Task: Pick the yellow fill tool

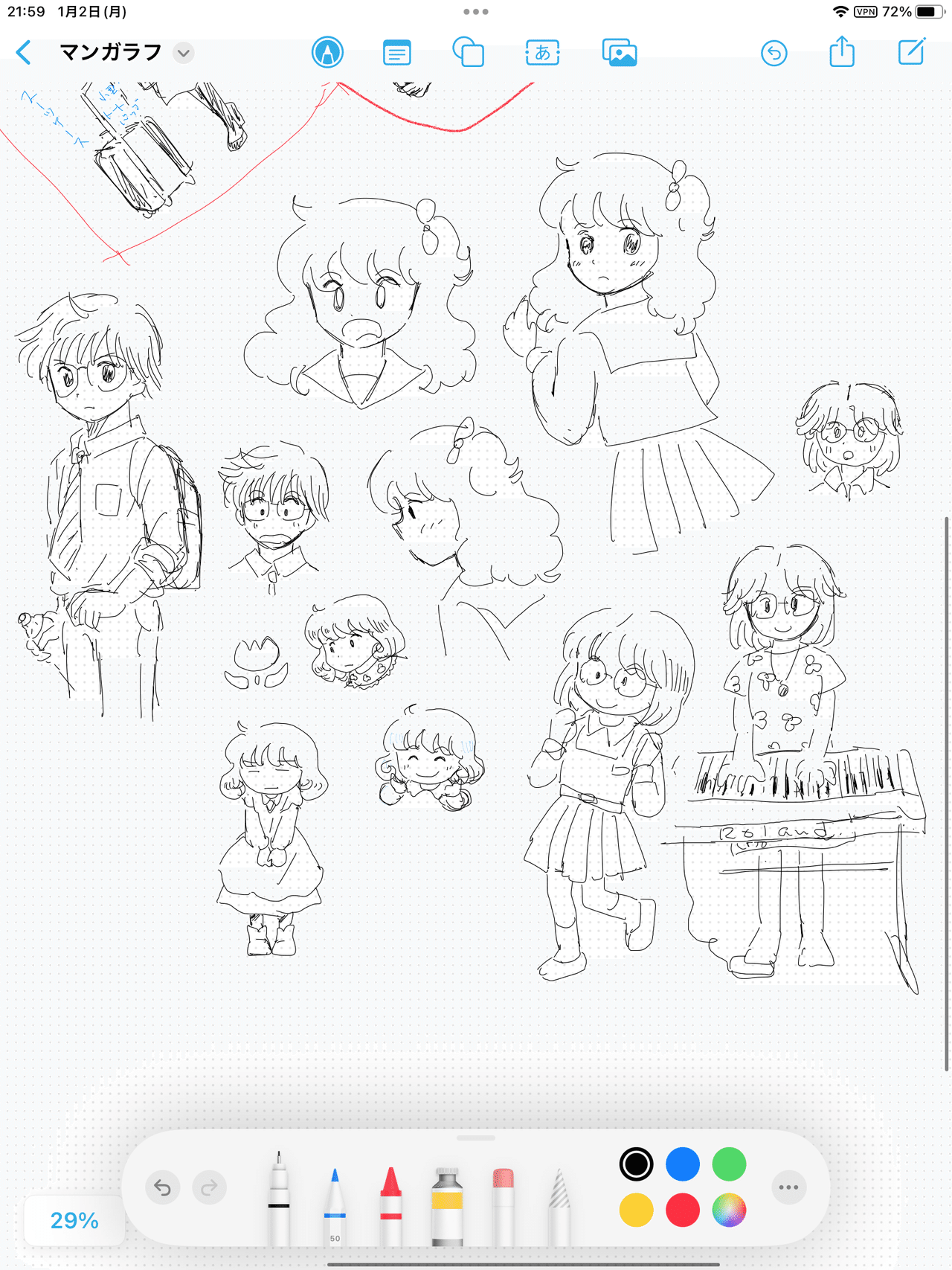Action: 447,1205
